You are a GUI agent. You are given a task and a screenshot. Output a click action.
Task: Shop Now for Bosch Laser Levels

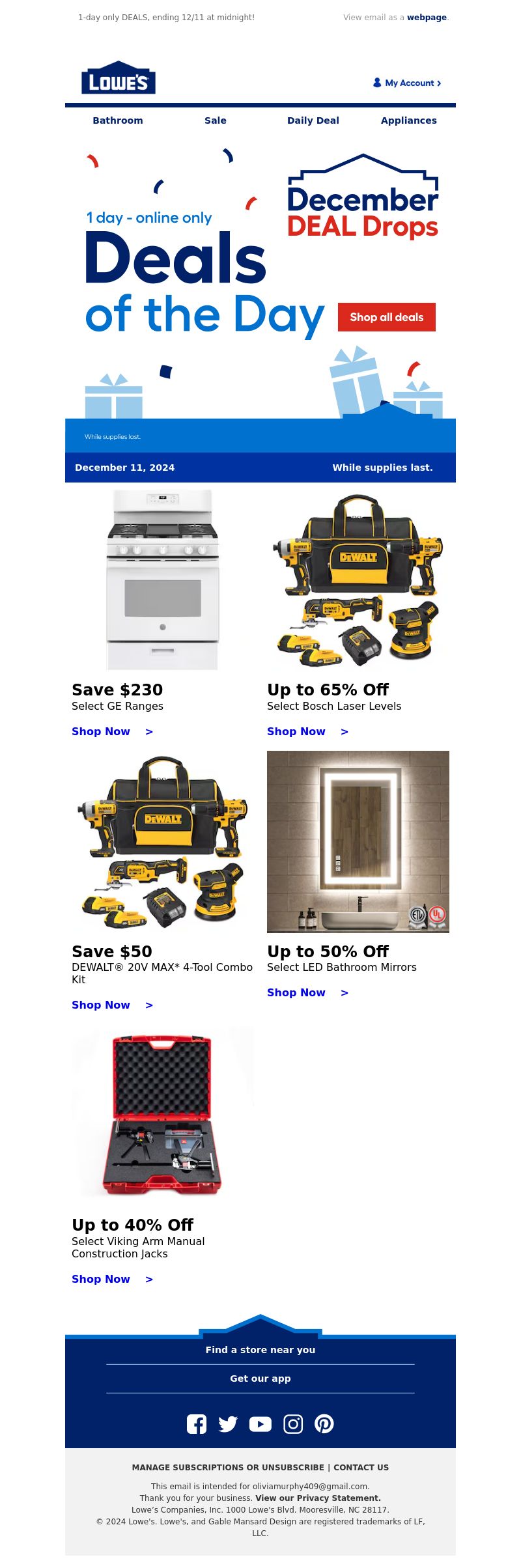click(307, 731)
